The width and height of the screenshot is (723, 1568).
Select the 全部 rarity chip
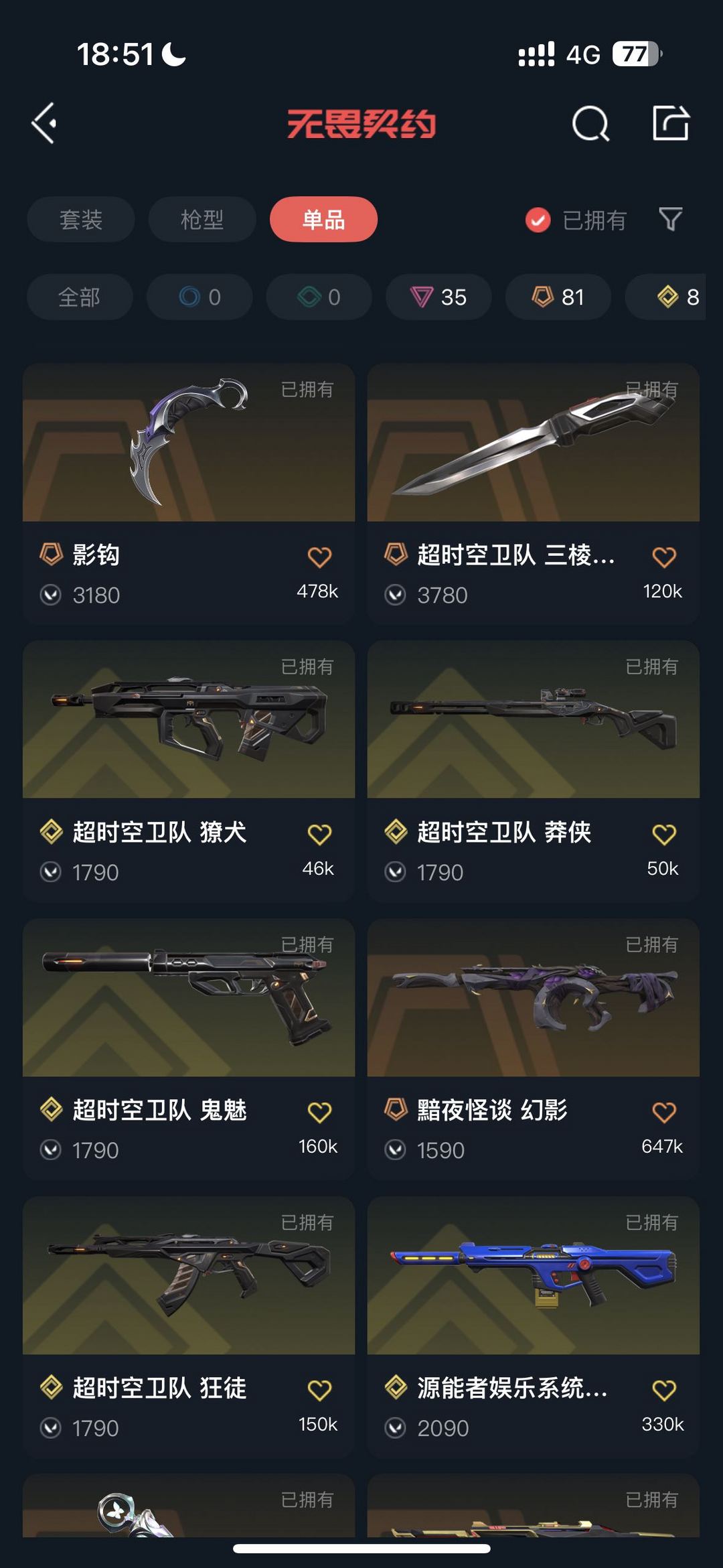click(x=80, y=297)
